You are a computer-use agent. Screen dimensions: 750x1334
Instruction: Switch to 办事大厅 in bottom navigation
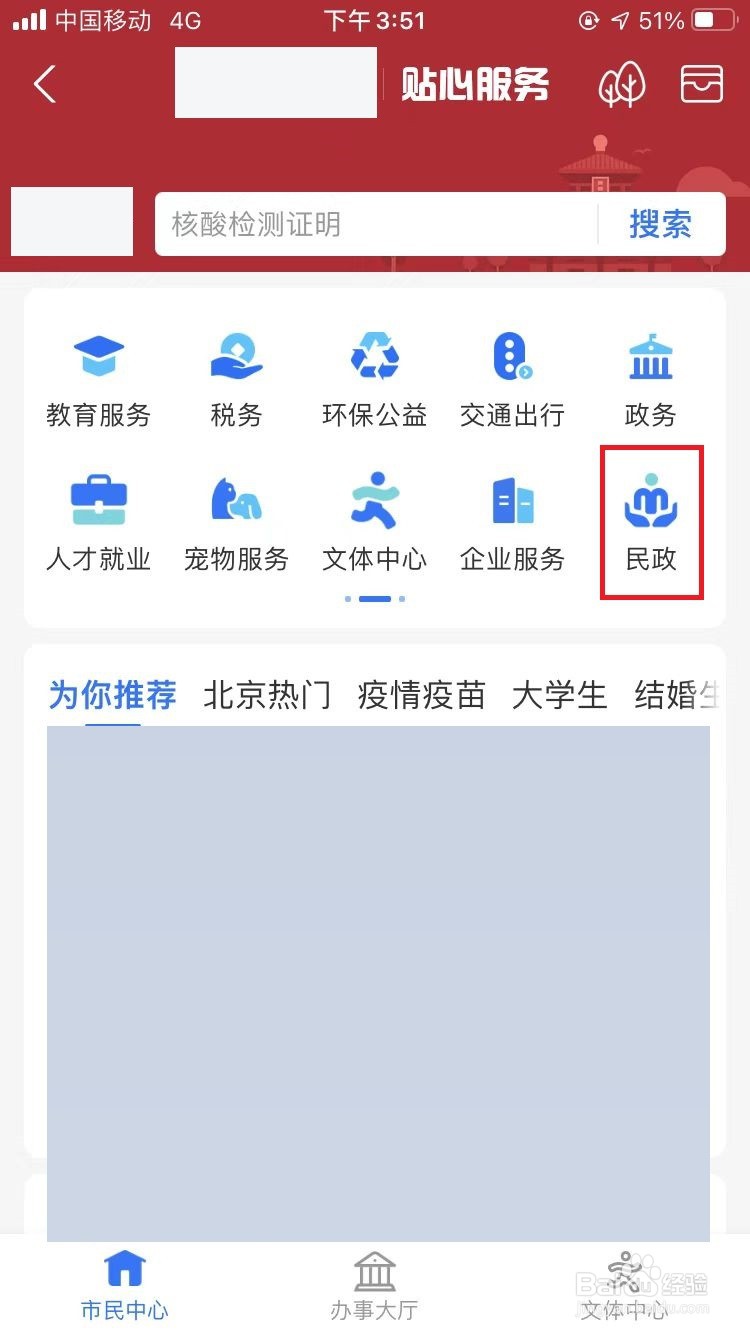[x=374, y=1285]
